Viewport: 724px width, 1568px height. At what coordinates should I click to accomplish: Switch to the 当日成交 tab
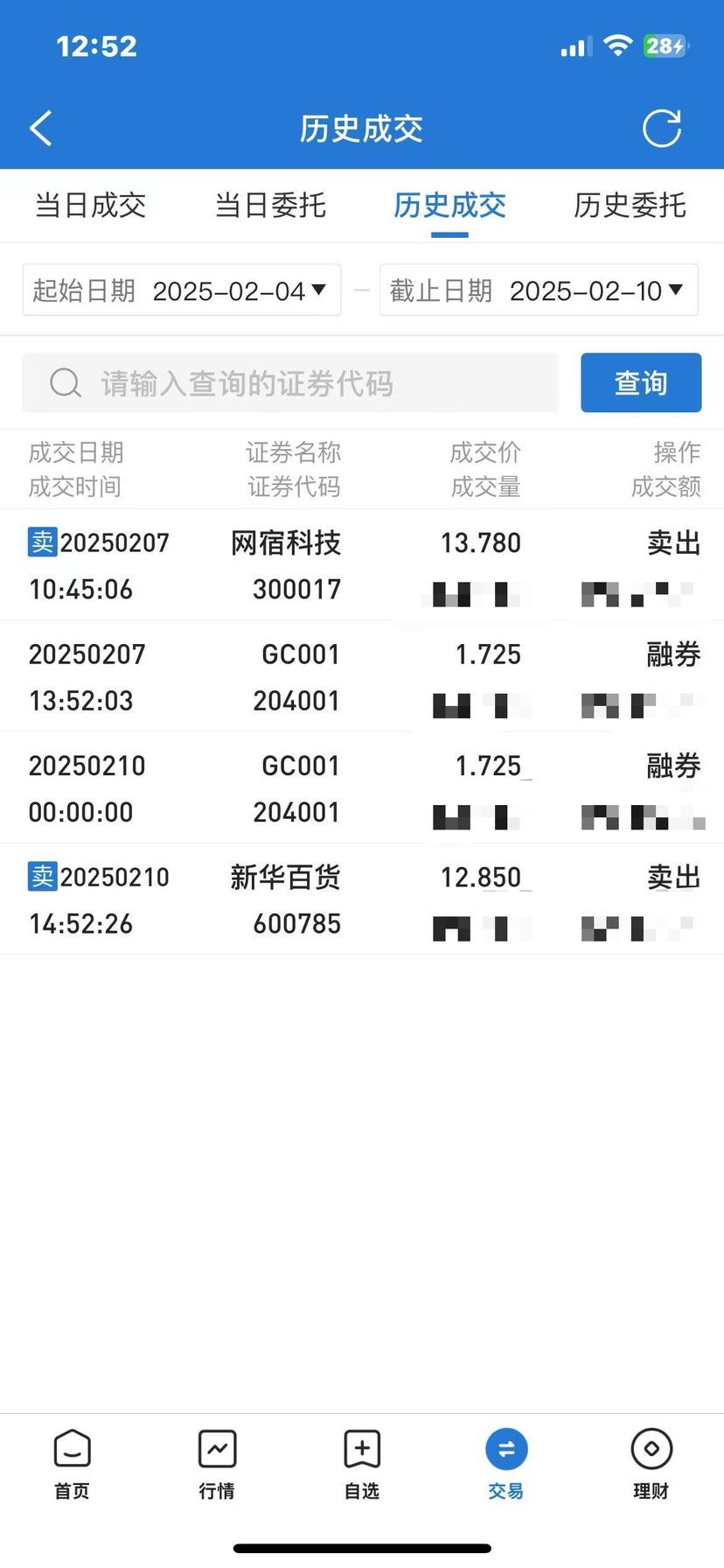pos(90,206)
